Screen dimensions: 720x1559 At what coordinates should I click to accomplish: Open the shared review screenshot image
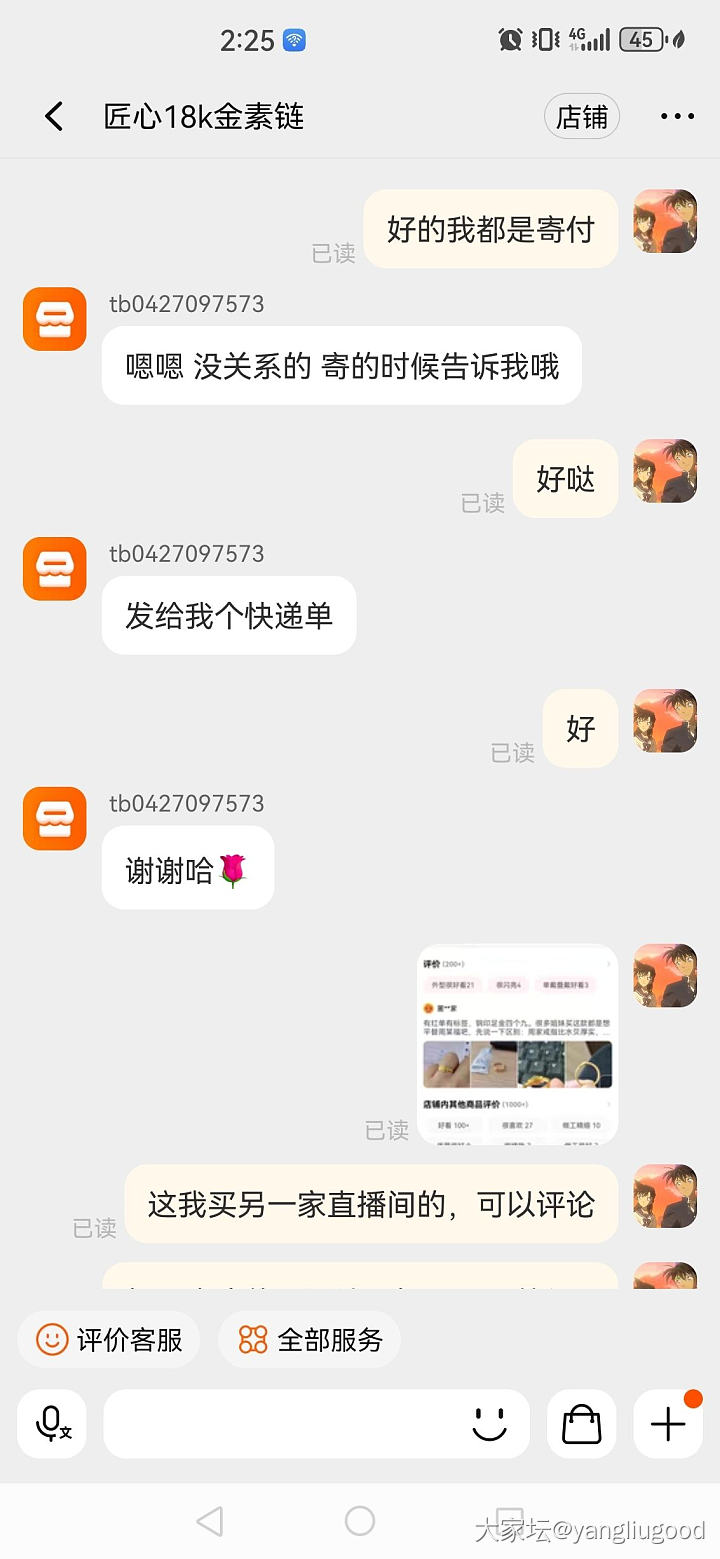(x=517, y=1043)
